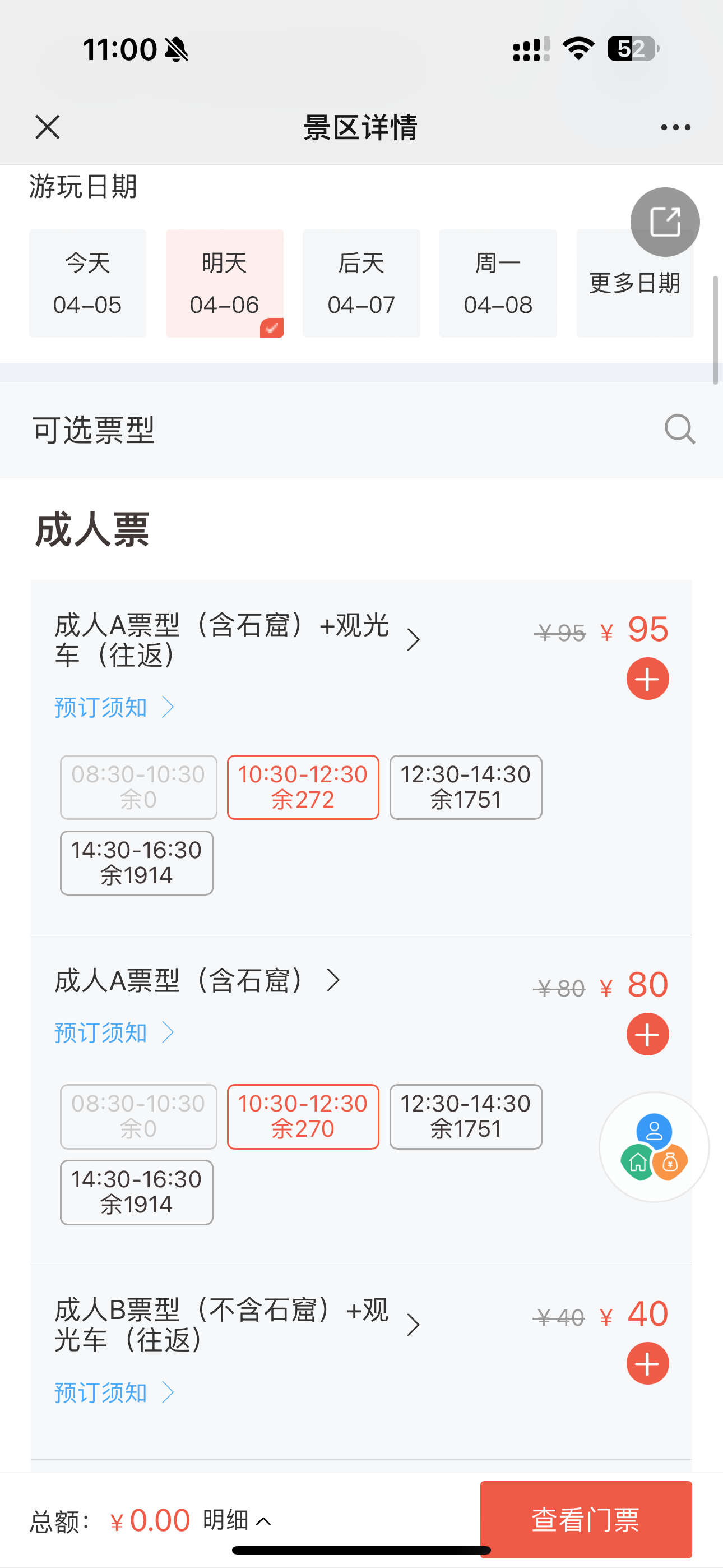
Task: Tap the floating share icon
Action: pos(665,222)
